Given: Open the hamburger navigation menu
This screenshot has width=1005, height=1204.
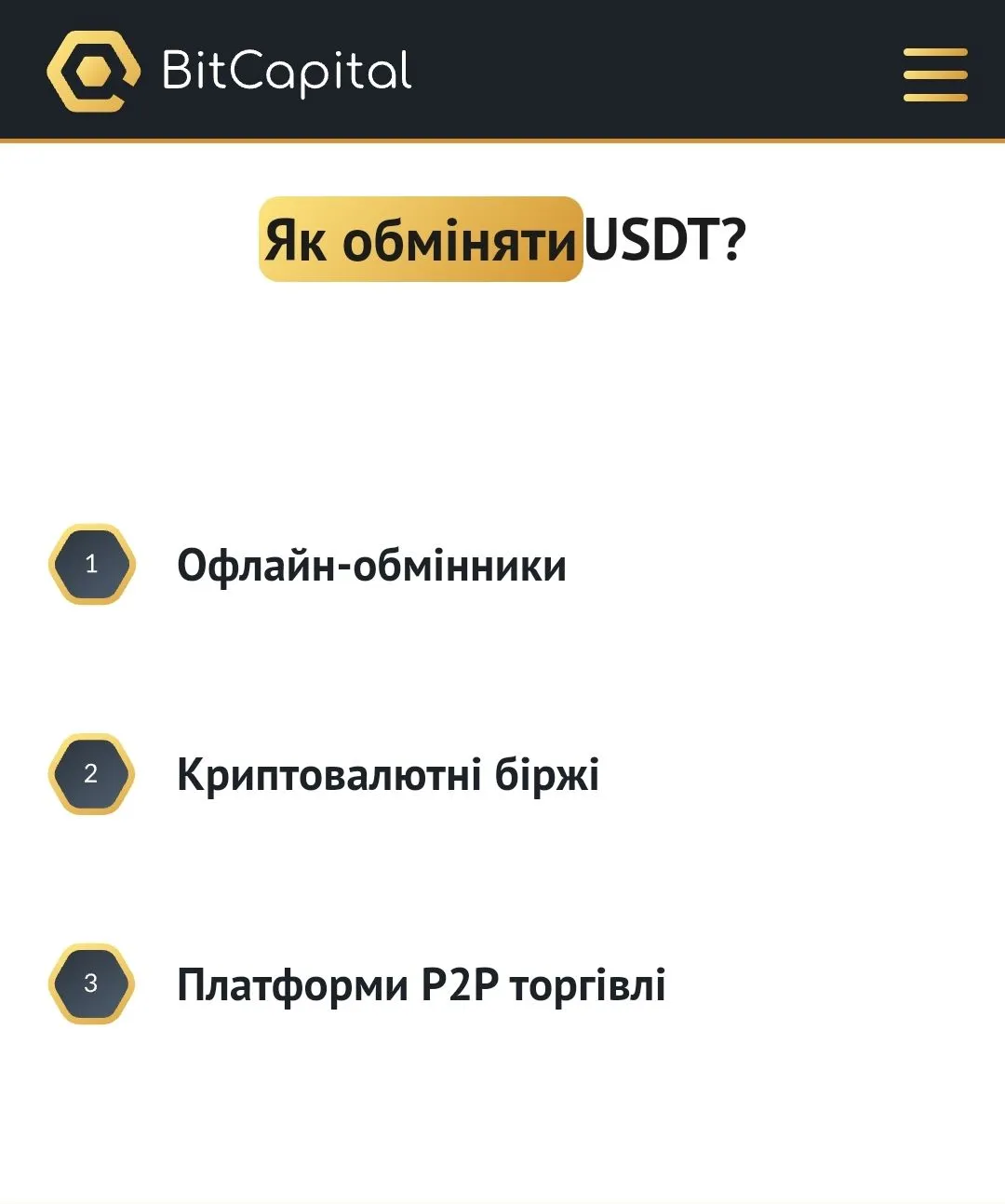Looking at the screenshot, I should pyautogui.click(x=935, y=74).
